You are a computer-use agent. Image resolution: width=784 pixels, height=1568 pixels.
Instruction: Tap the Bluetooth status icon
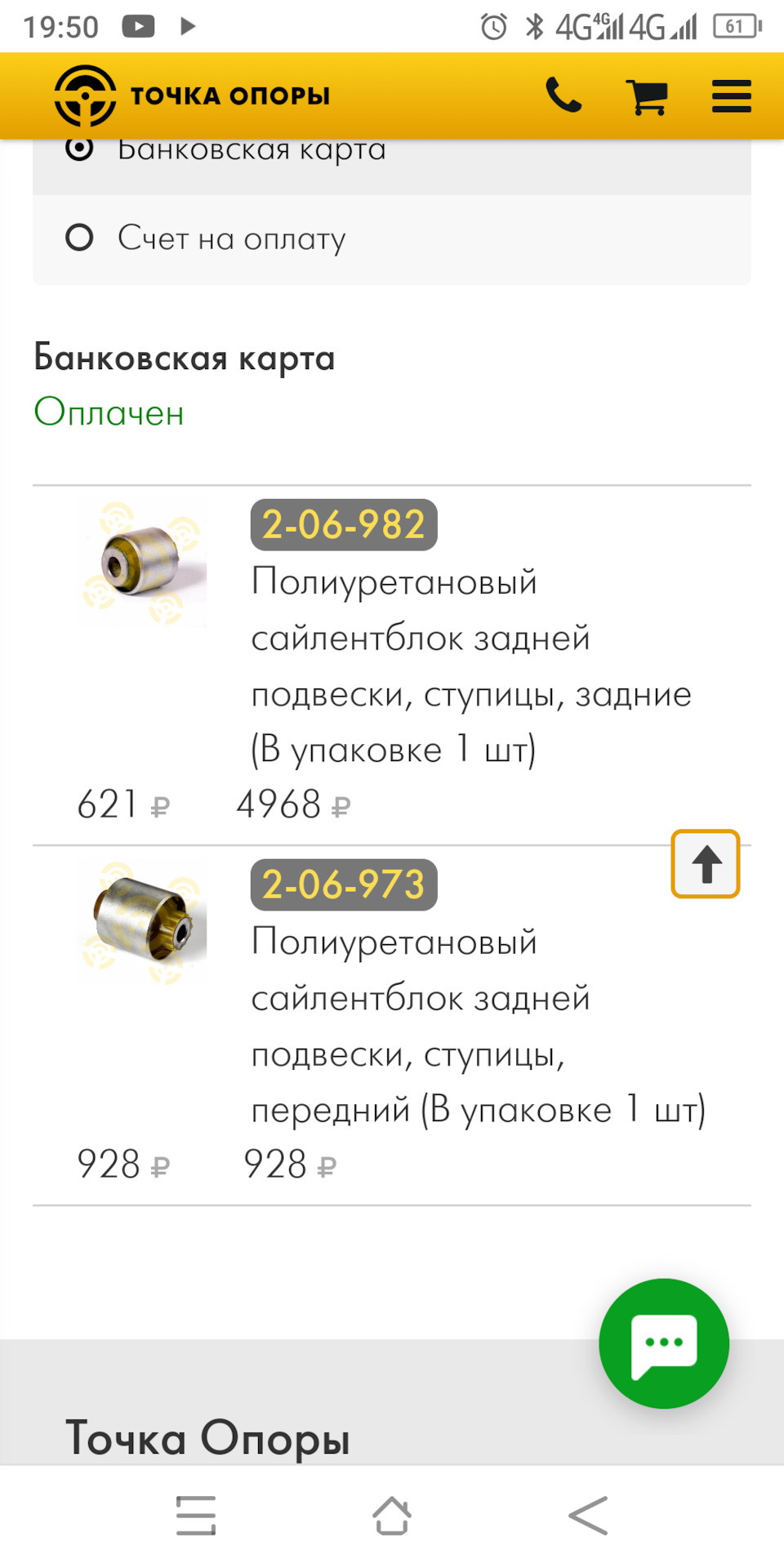pos(536,25)
